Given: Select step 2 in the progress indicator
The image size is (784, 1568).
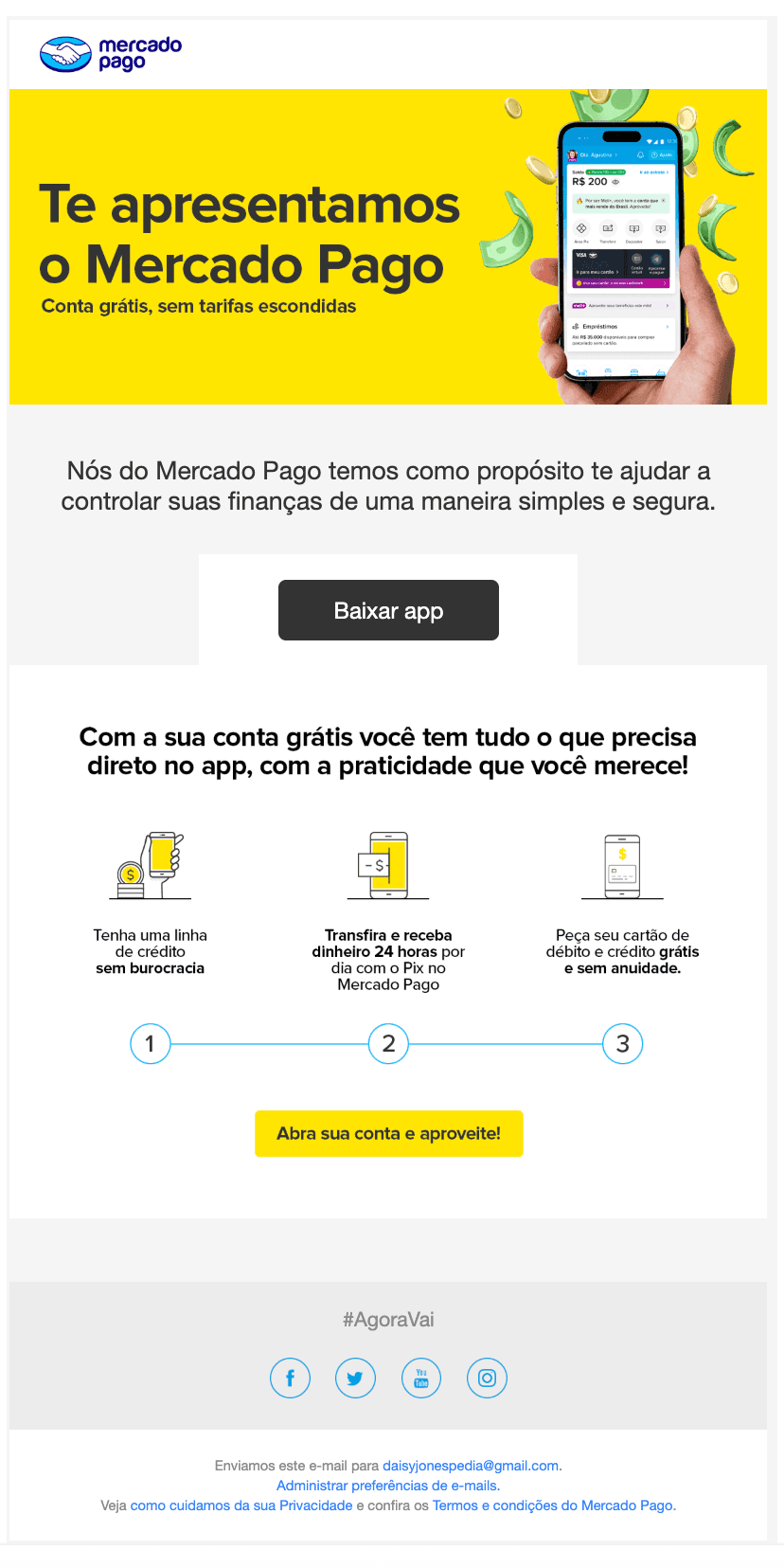Looking at the screenshot, I should (388, 1043).
